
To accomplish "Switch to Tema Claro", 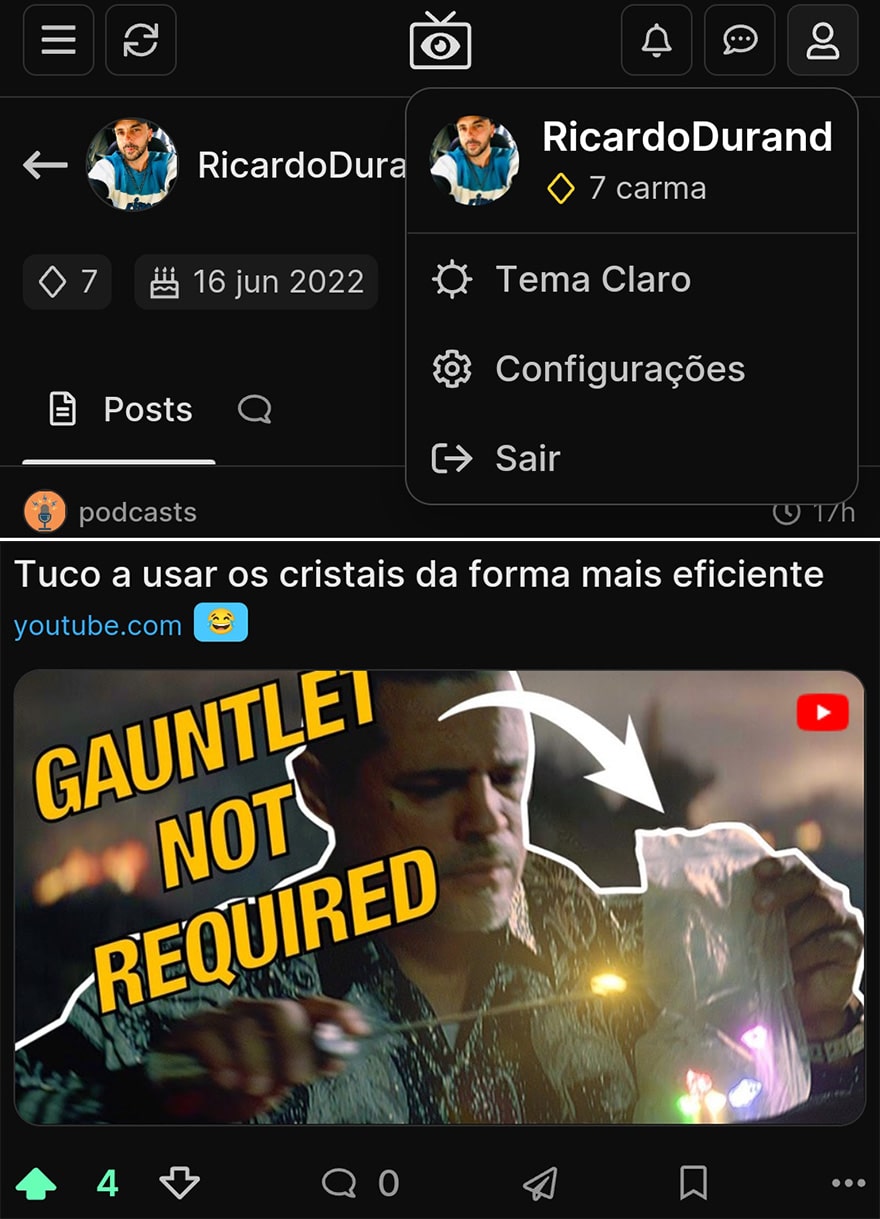I will pyautogui.click(x=592, y=279).
